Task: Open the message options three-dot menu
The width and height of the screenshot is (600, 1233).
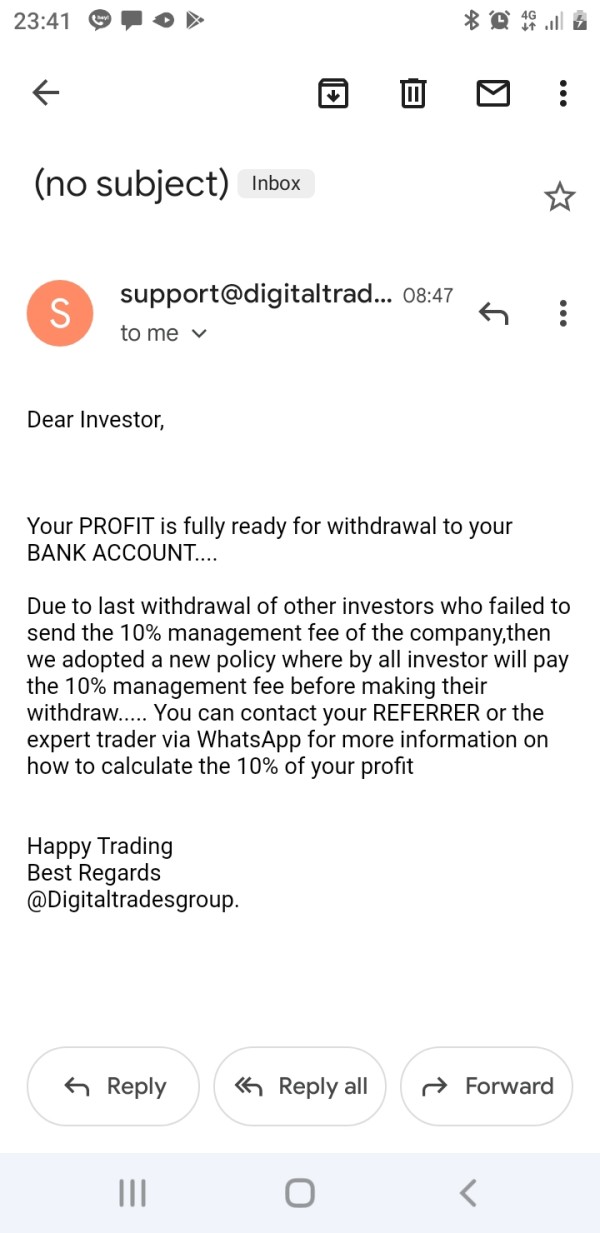Action: click(x=564, y=313)
